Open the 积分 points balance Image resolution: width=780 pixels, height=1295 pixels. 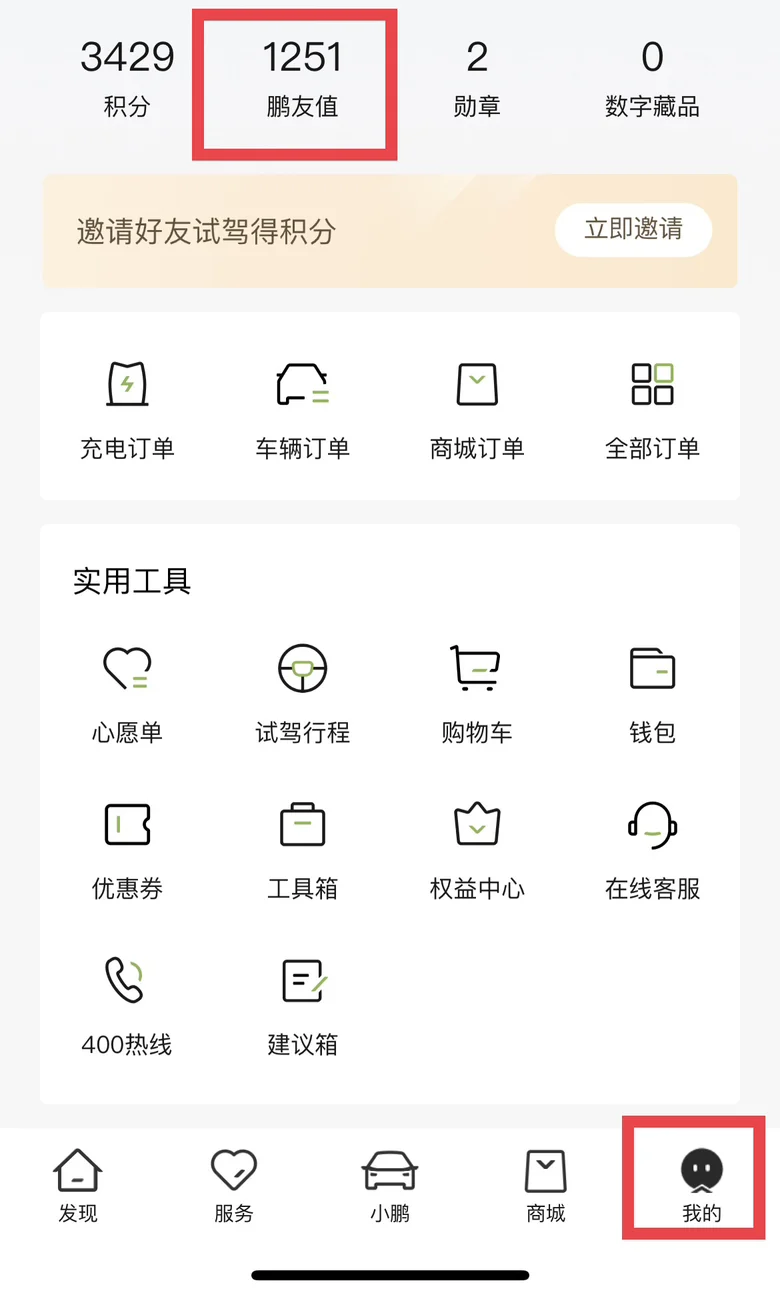[x=127, y=80]
